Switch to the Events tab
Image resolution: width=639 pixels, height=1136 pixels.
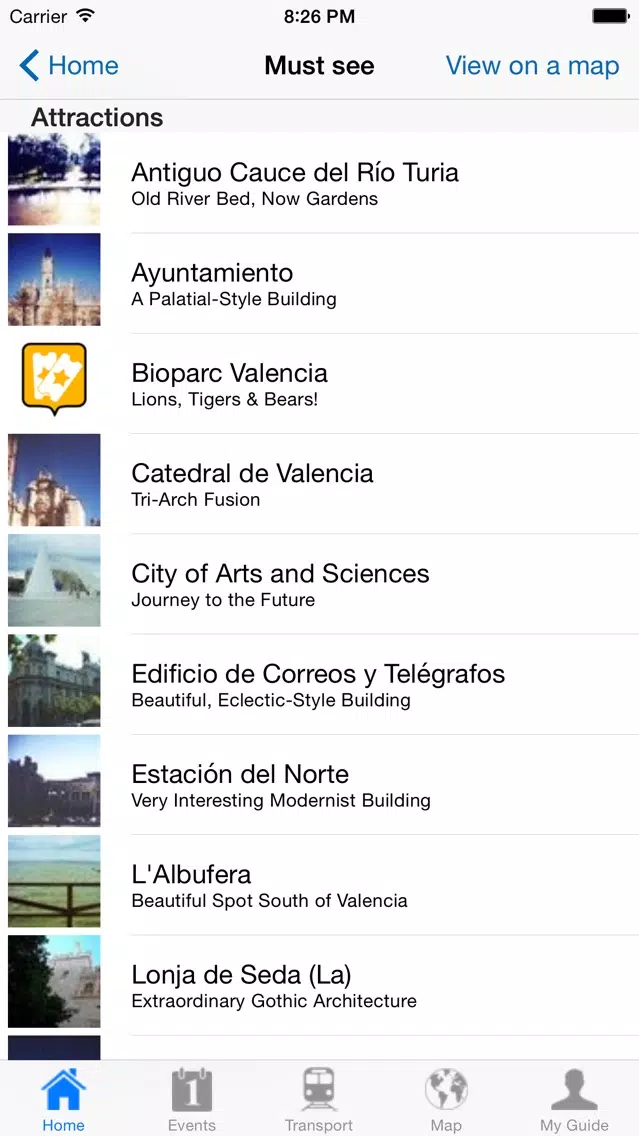tap(191, 1099)
